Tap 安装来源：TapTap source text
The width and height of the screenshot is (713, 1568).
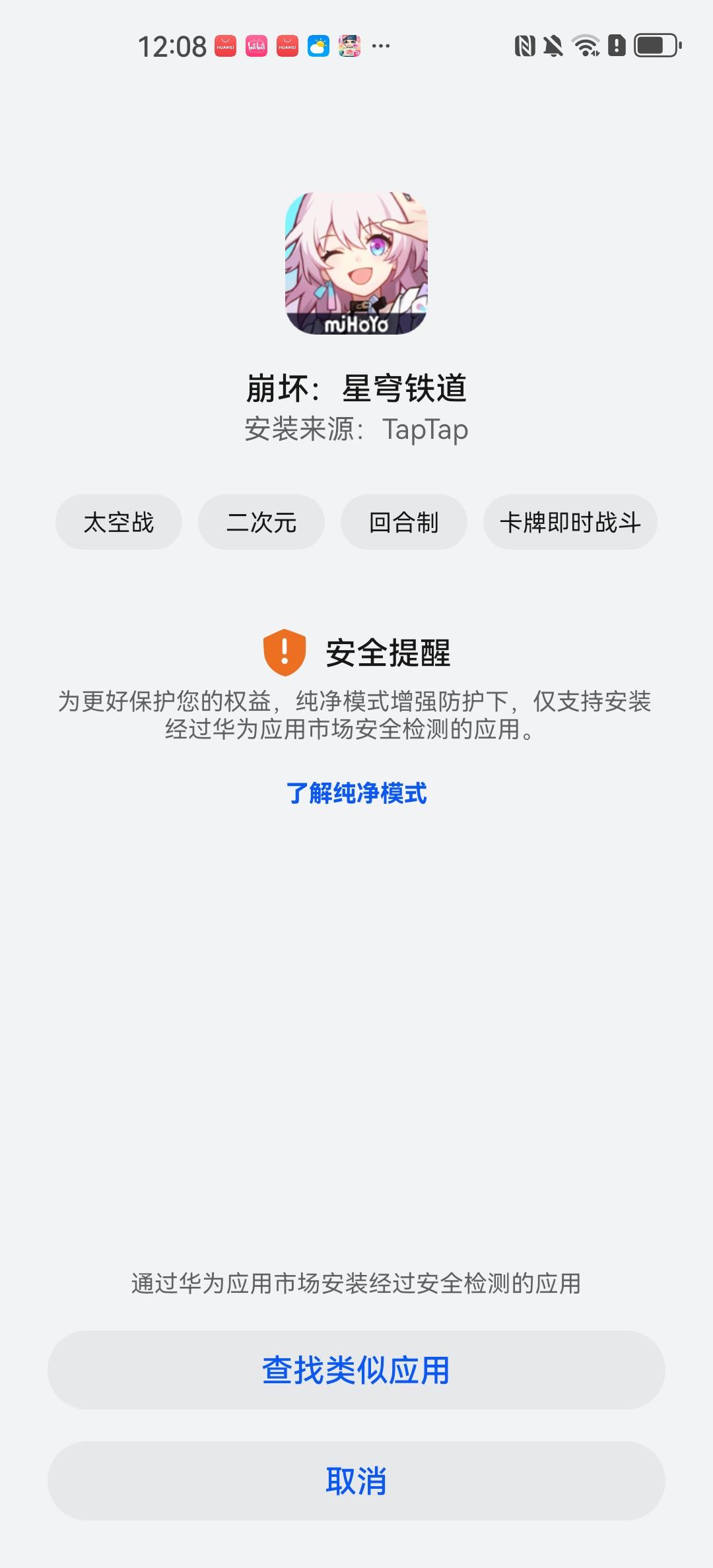[x=356, y=429]
